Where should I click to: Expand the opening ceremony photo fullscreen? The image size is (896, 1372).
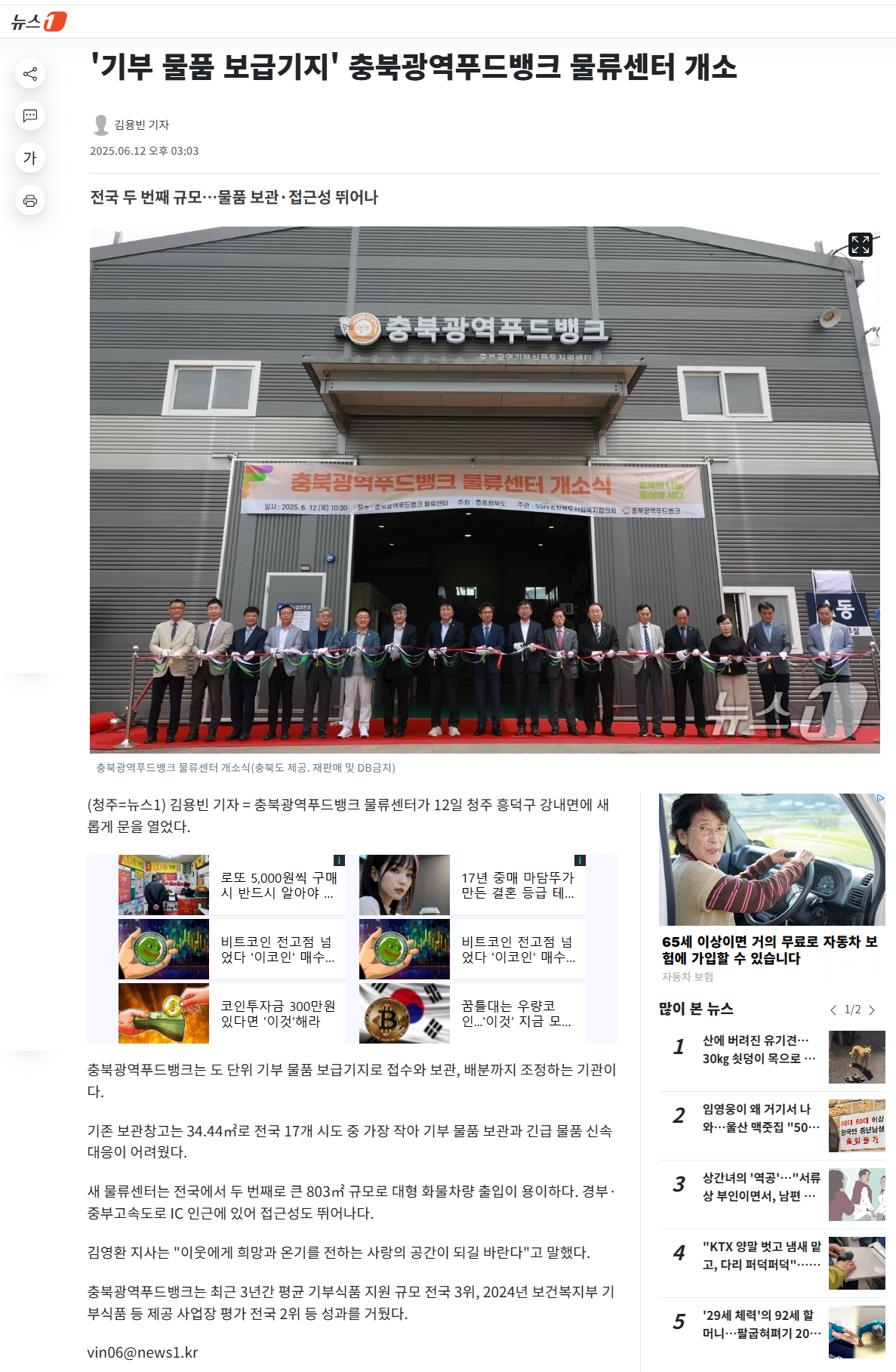click(x=860, y=245)
